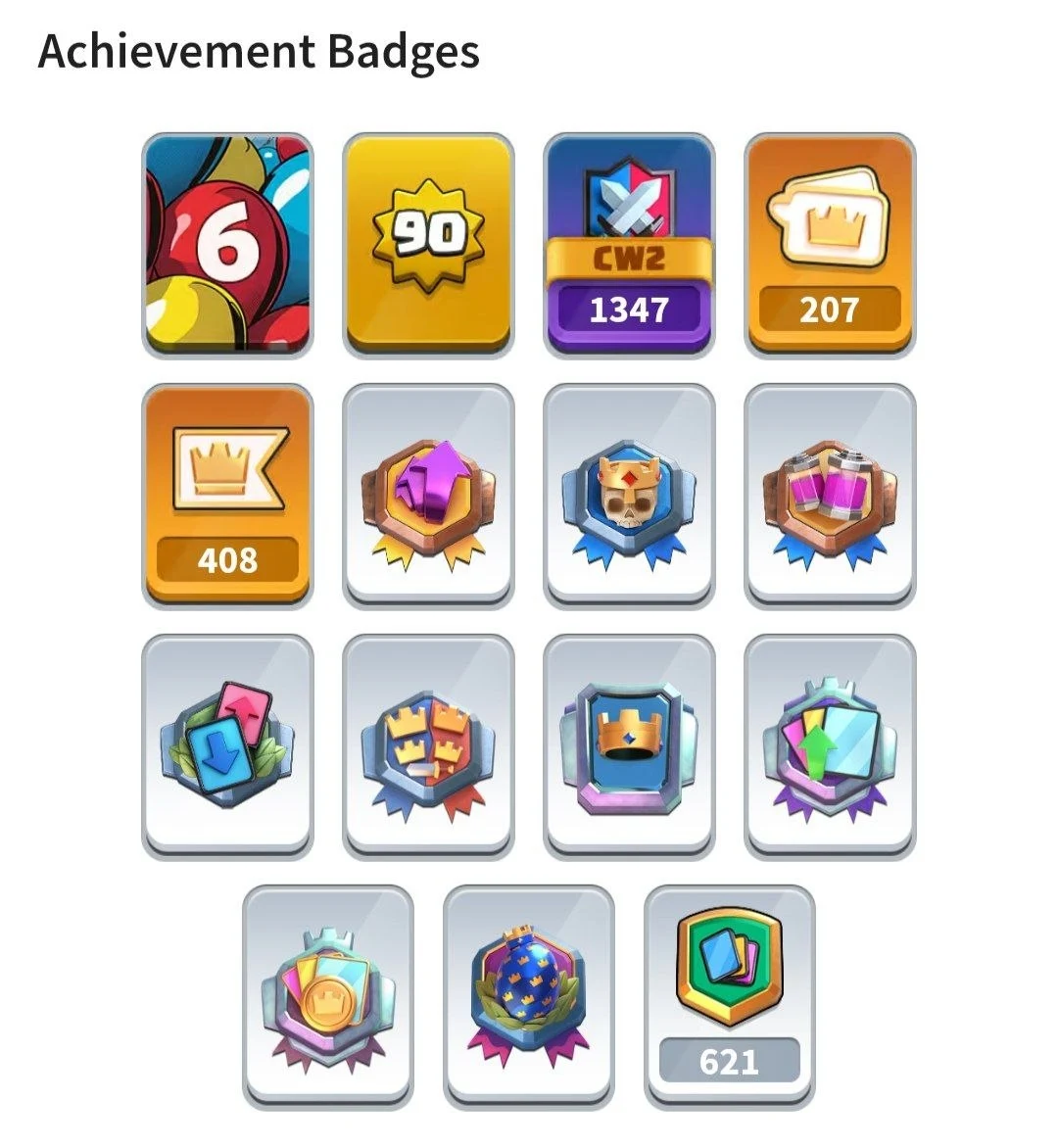Open the green arrow card upgrade badge
The image size is (1058, 1148).
point(830,746)
